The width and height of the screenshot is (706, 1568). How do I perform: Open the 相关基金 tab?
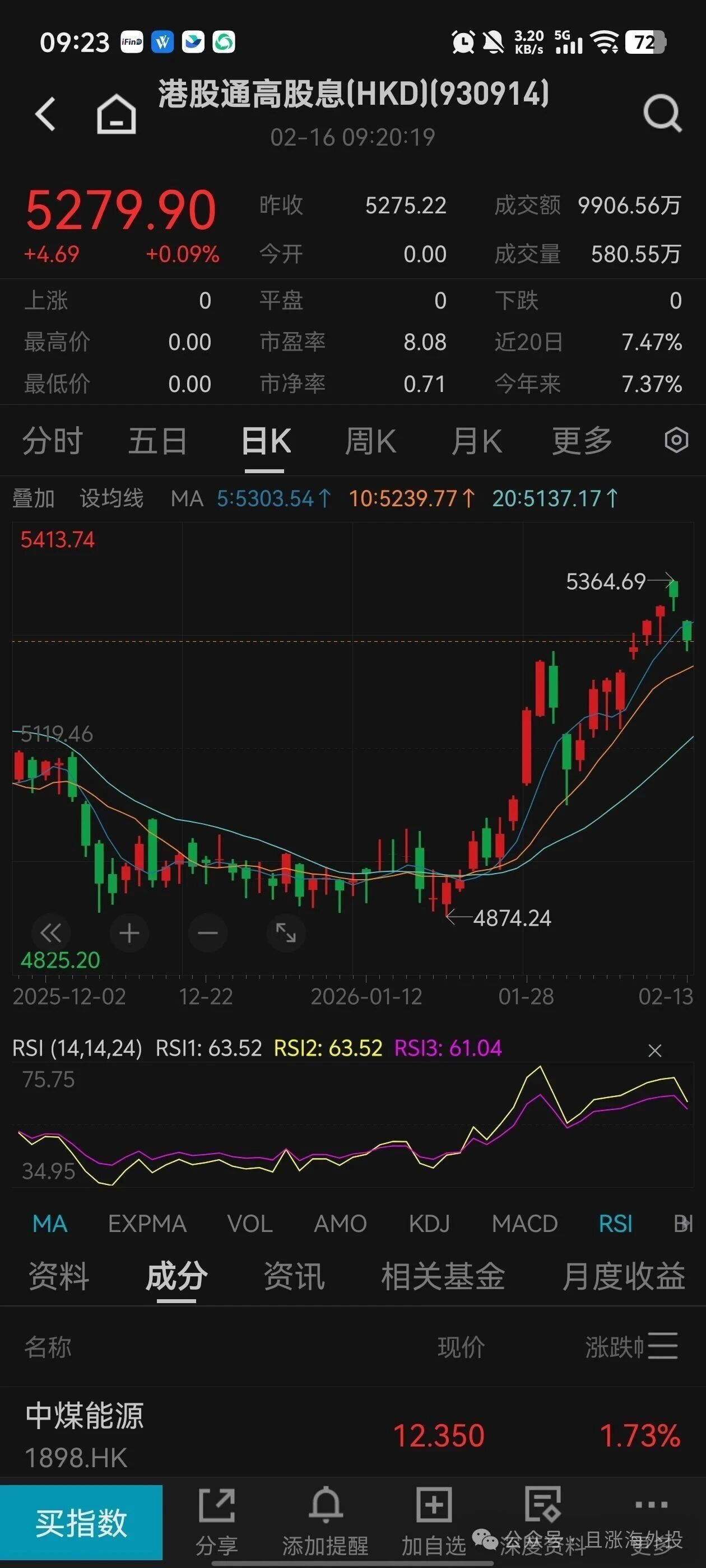point(443,1276)
